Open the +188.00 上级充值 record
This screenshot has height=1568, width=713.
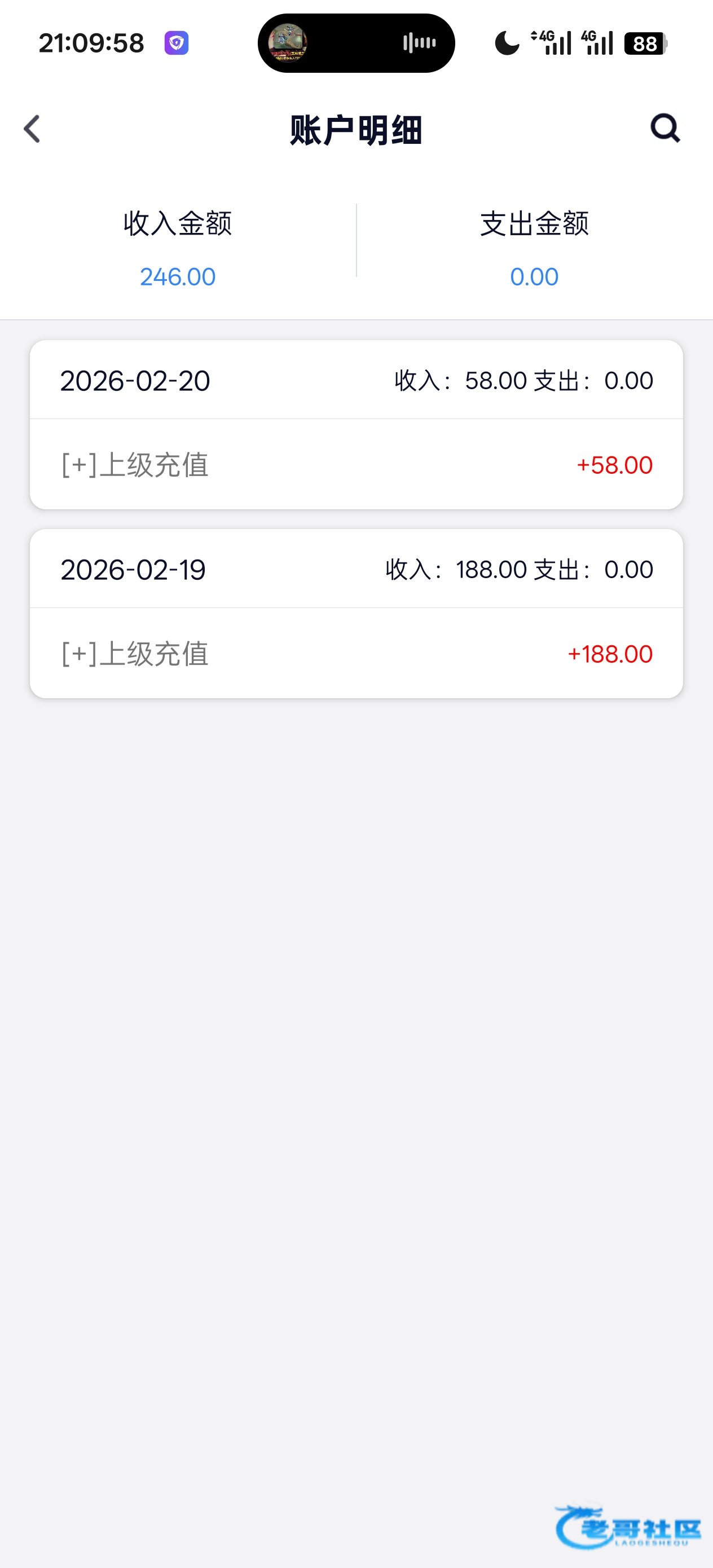(x=356, y=654)
